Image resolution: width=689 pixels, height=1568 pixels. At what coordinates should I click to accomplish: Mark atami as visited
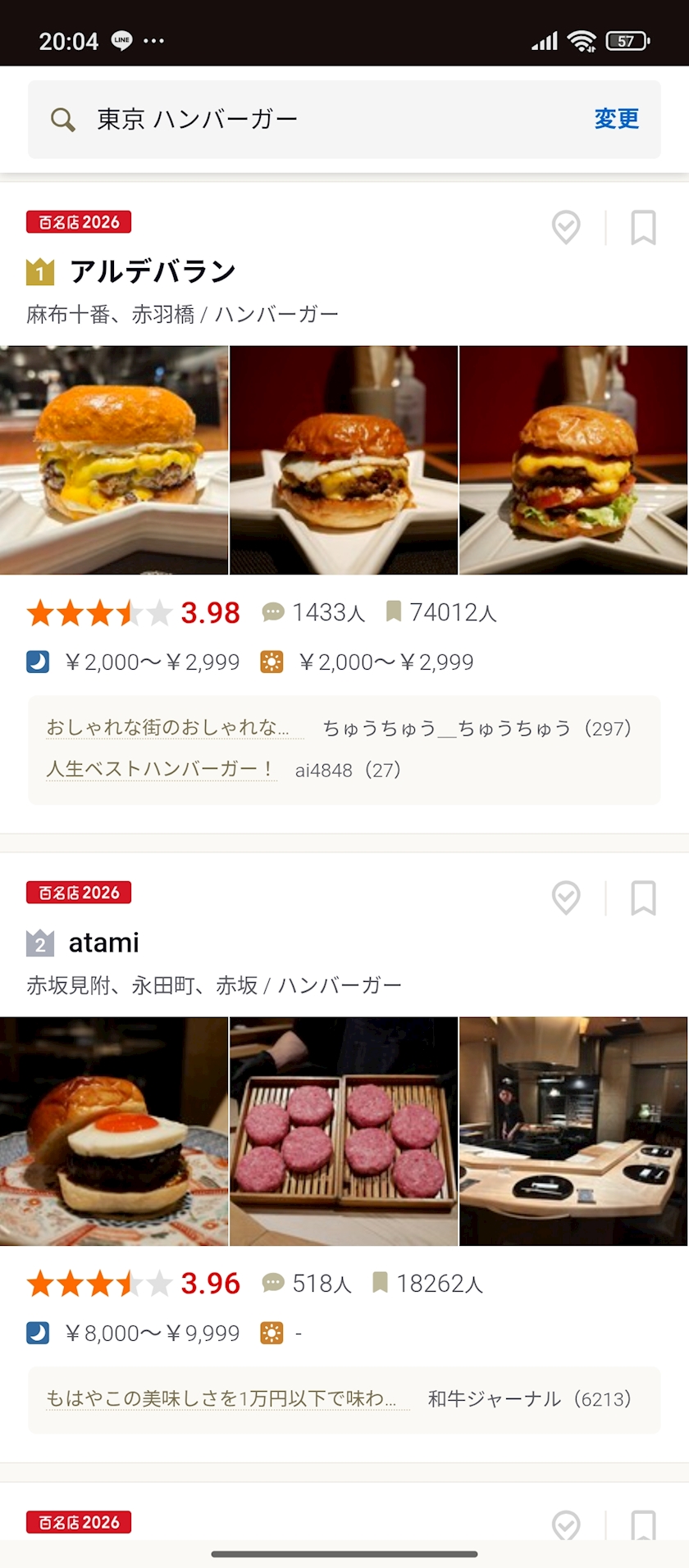tap(566, 898)
